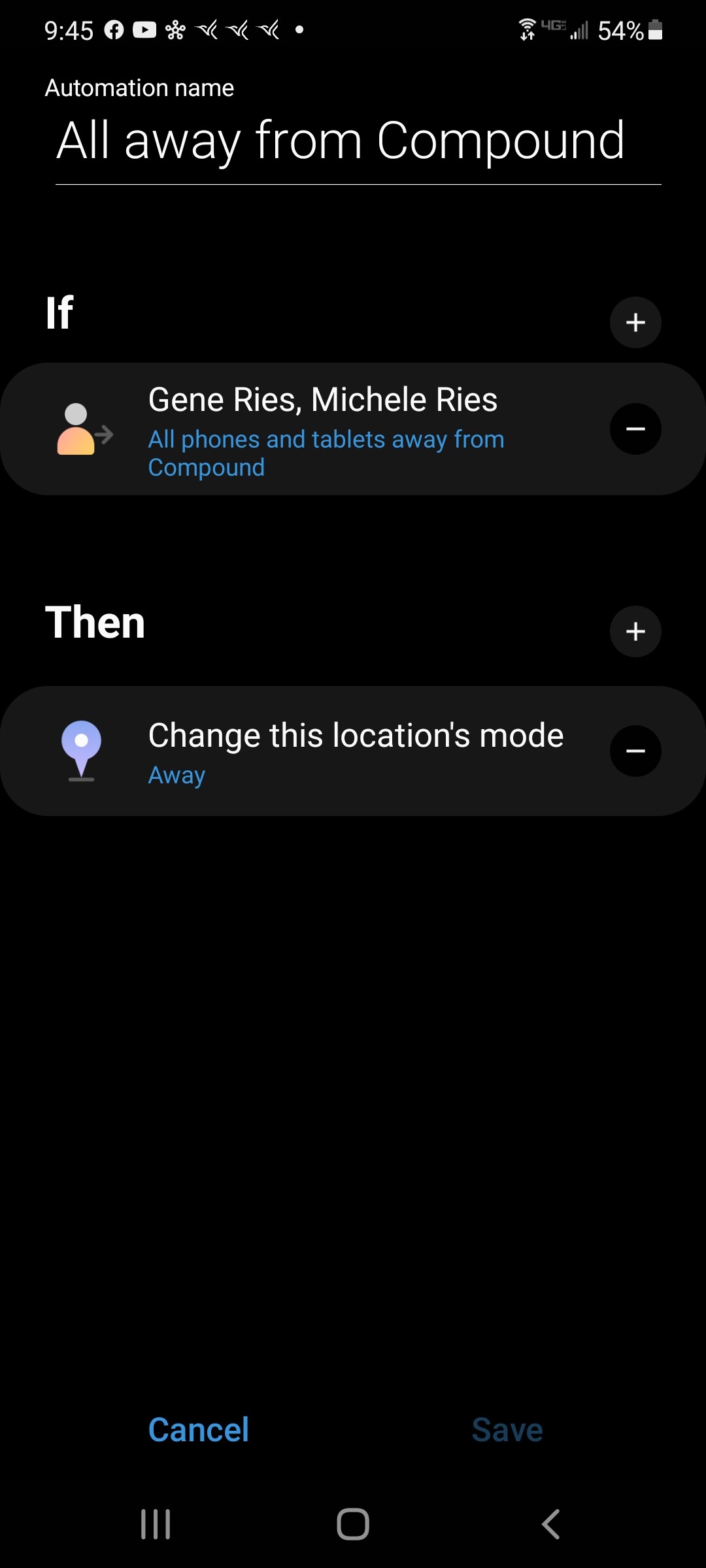Image resolution: width=706 pixels, height=1568 pixels.
Task: Tap the Home button in the navigation bar
Action: click(352, 1524)
